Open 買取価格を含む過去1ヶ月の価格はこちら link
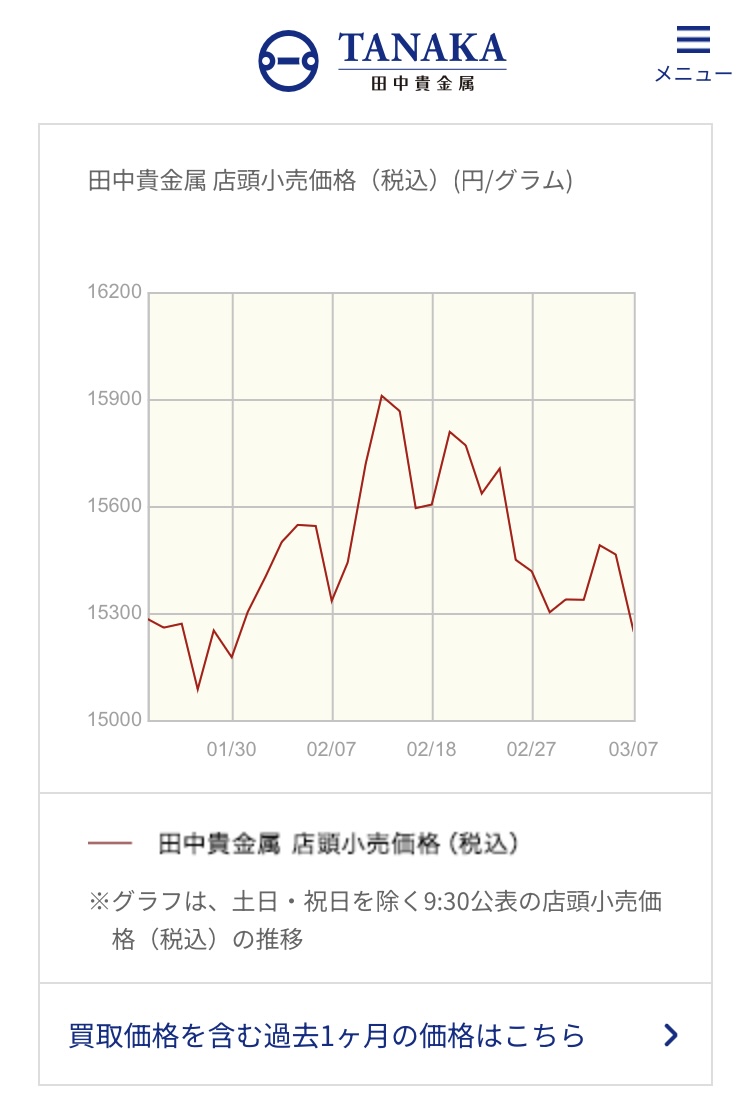Screen dimensions: 750x1099 click(375, 1035)
